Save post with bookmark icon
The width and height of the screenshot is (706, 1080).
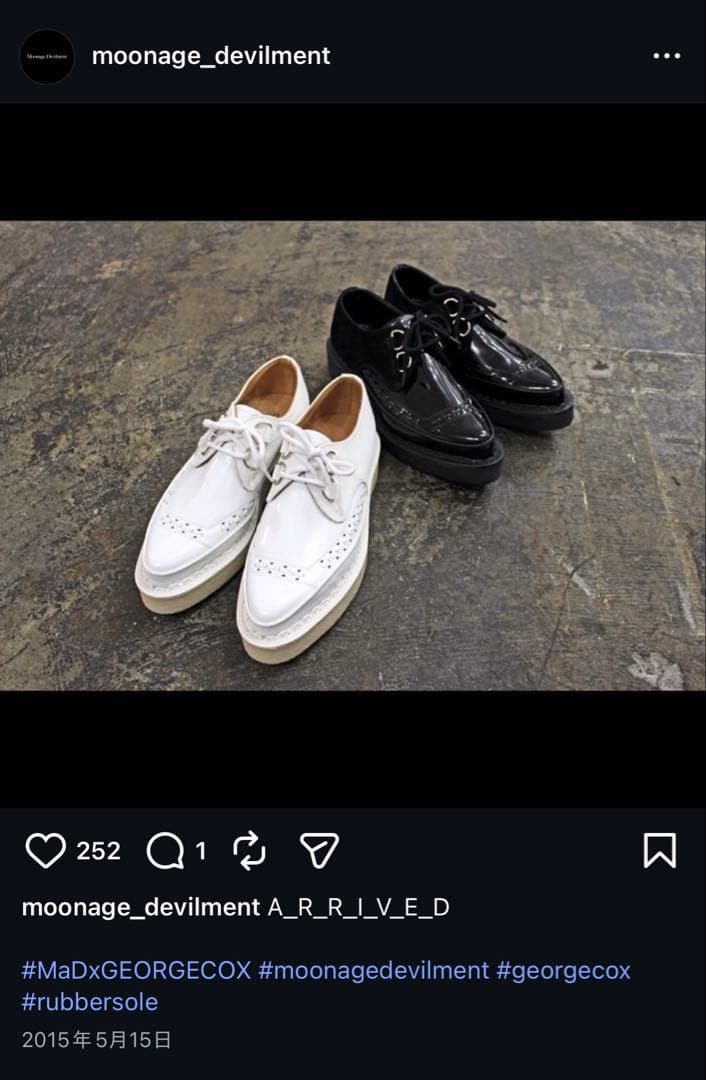(x=659, y=851)
